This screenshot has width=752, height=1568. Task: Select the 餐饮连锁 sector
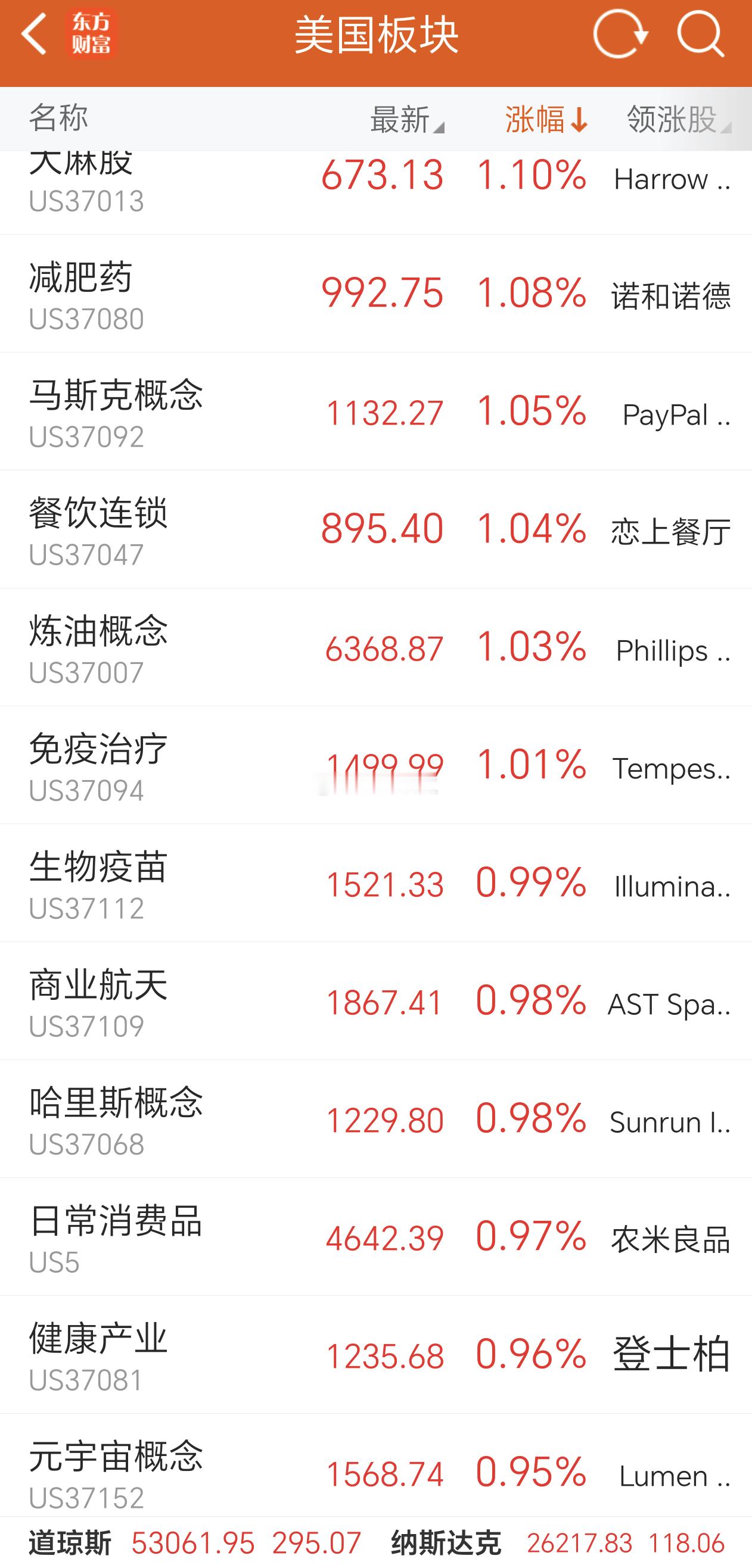click(375, 529)
